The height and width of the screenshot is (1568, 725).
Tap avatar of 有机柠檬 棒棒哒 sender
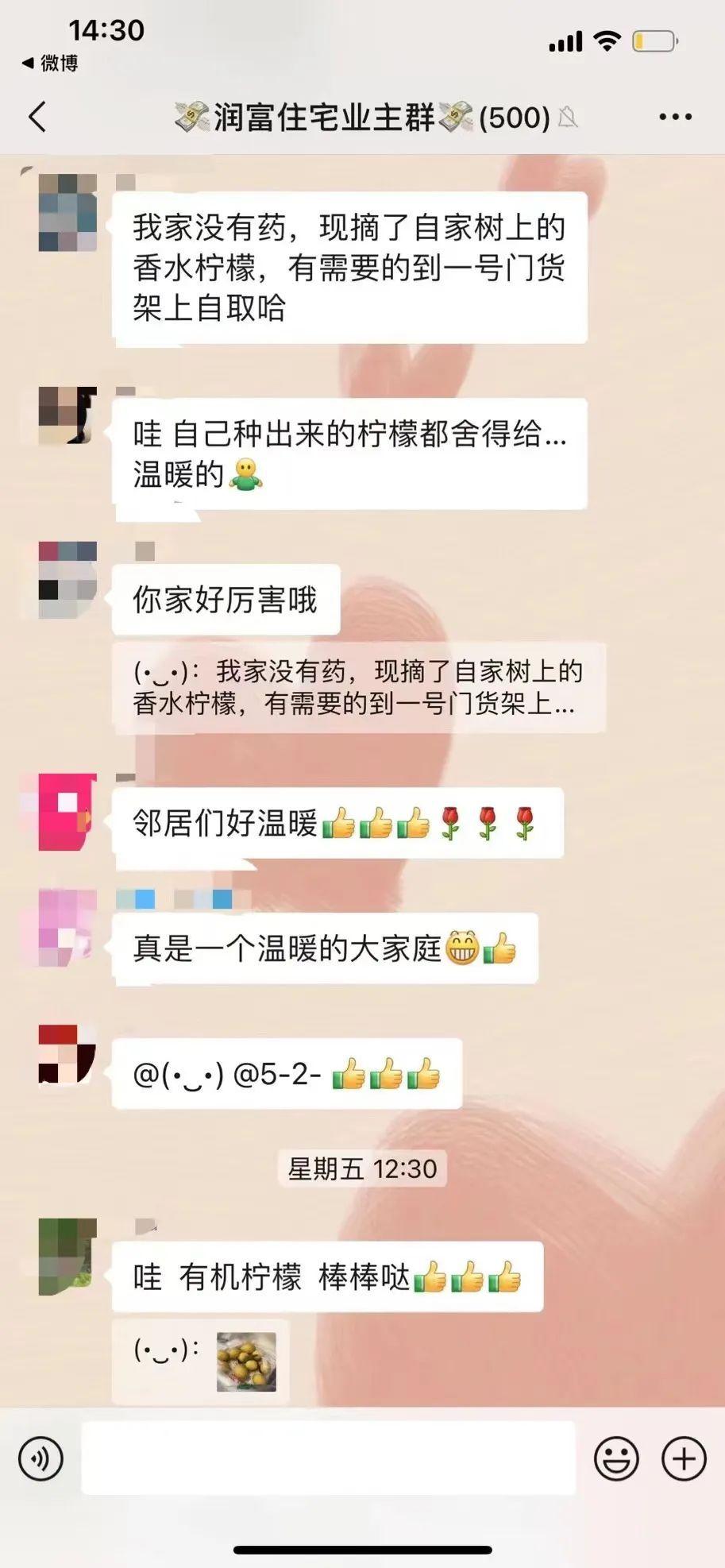[x=67, y=1257]
